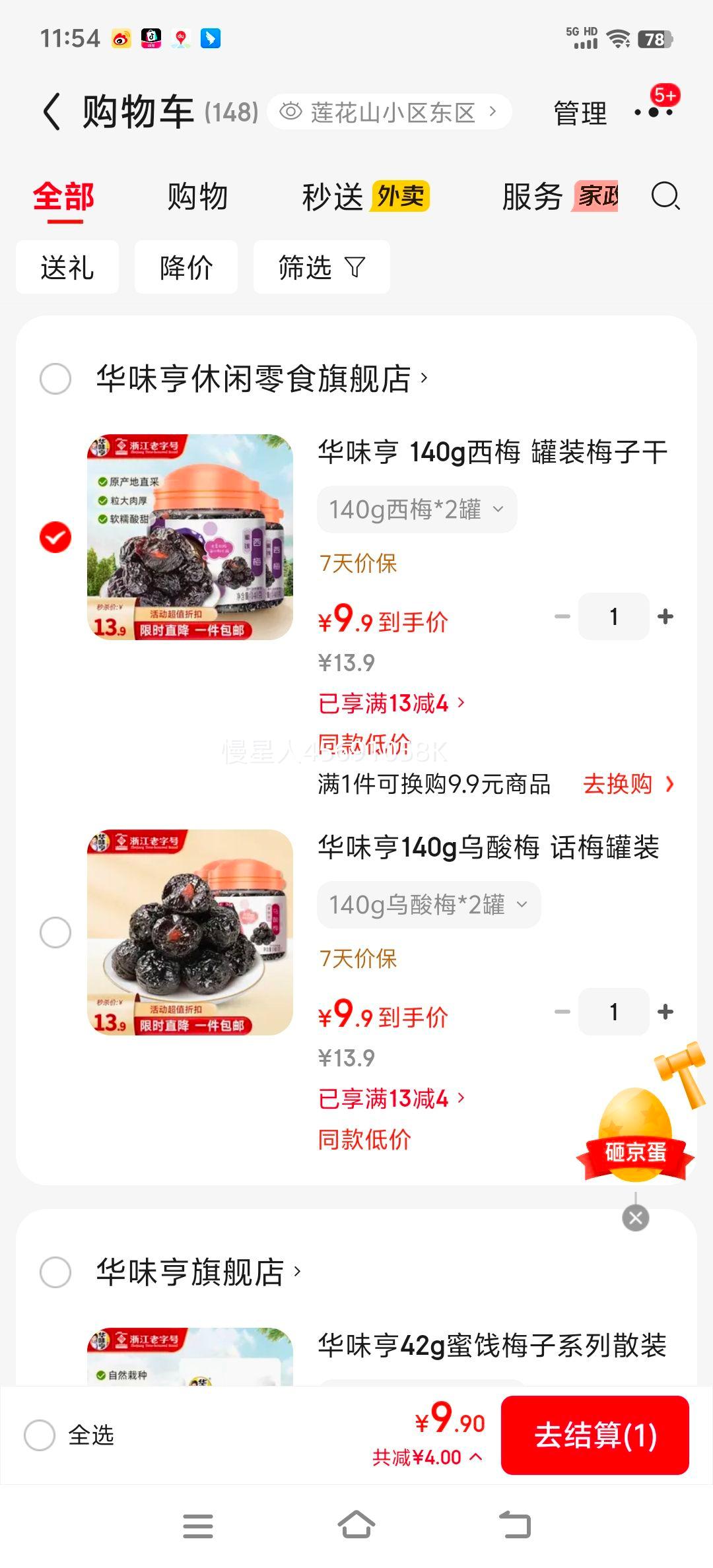Proceed with 去结算(1) checkout
This screenshot has height=1568, width=713.
point(595,1435)
